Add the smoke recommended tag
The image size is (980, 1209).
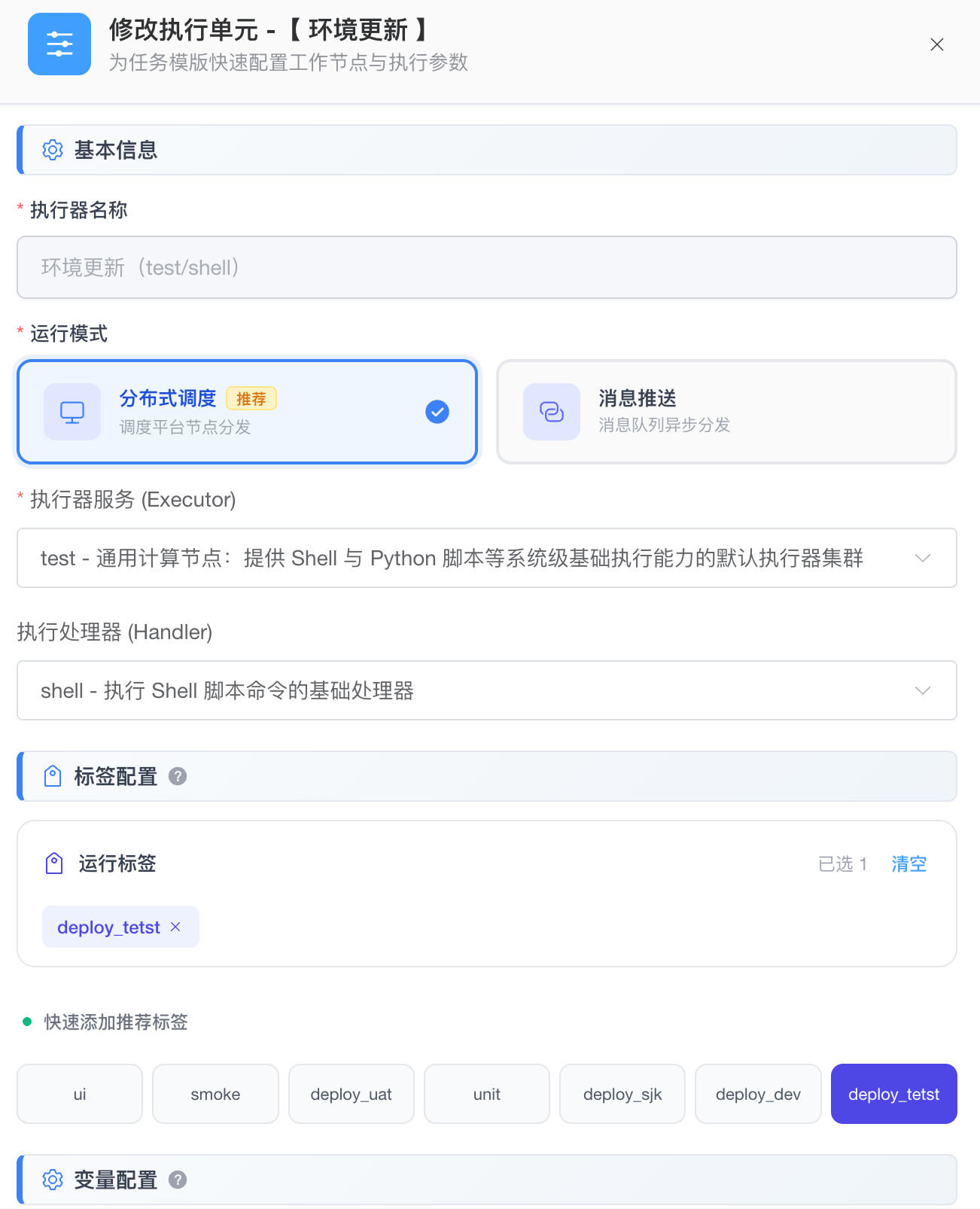(215, 1094)
